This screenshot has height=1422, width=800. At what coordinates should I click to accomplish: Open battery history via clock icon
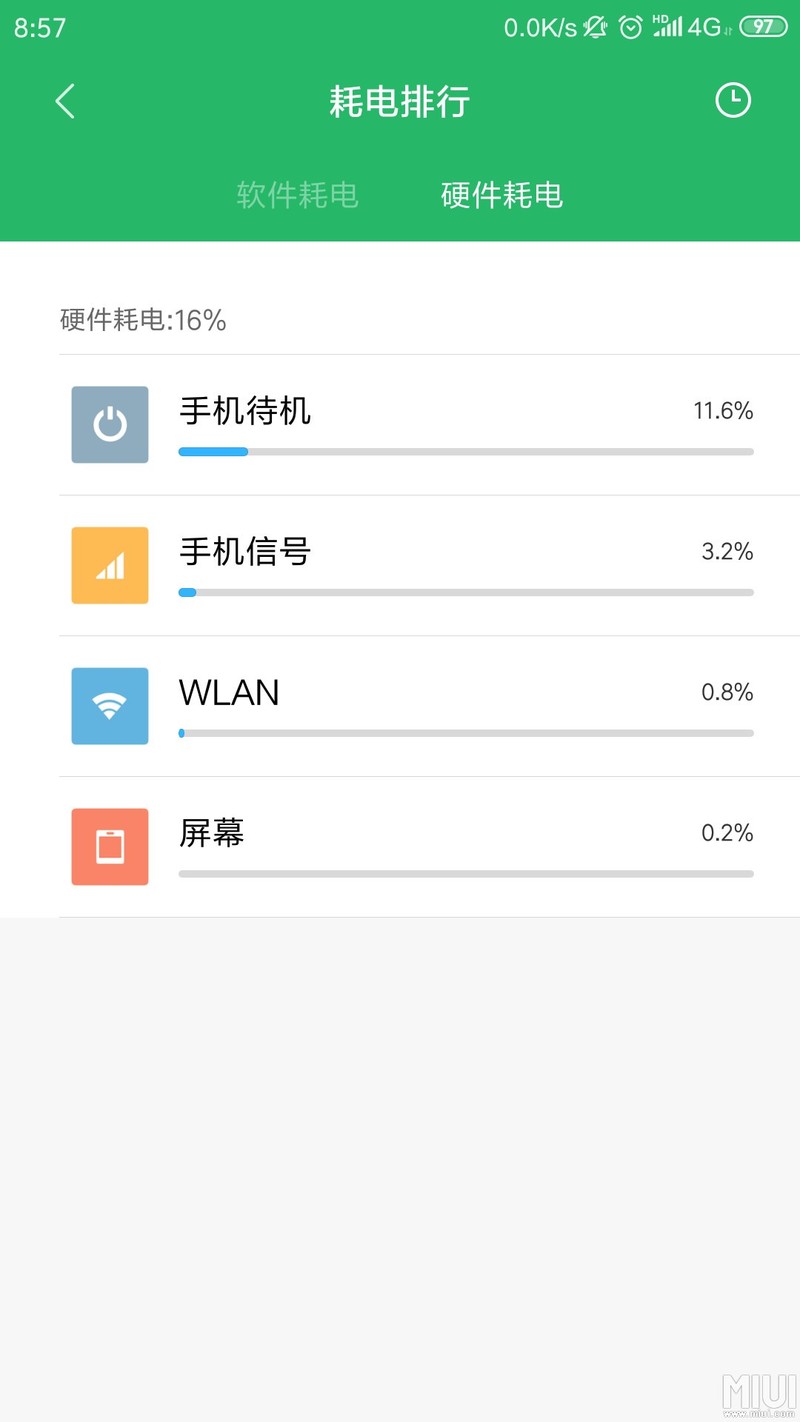(x=733, y=100)
